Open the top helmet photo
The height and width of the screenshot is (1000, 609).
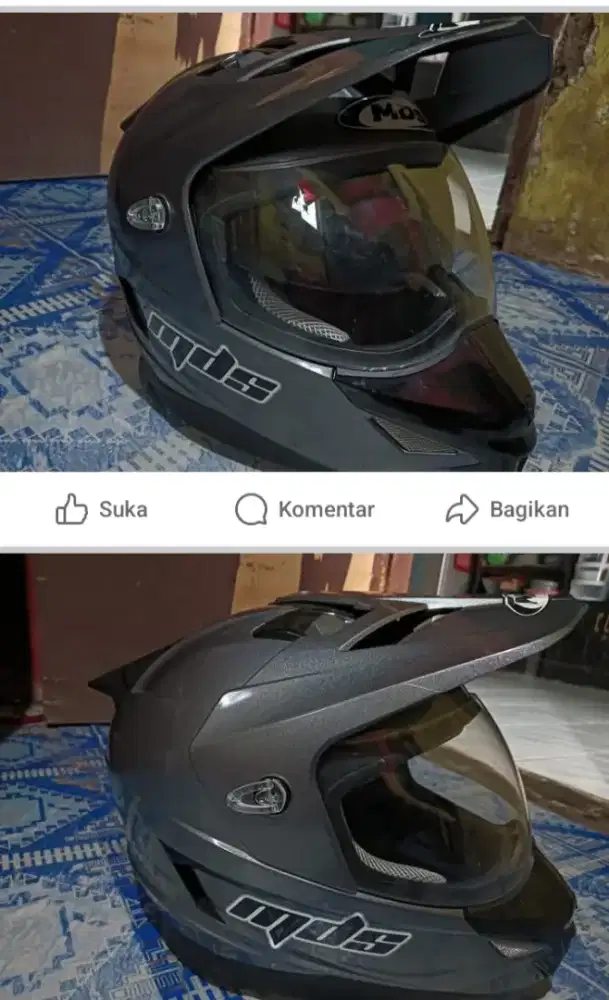click(x=304, y=240)
